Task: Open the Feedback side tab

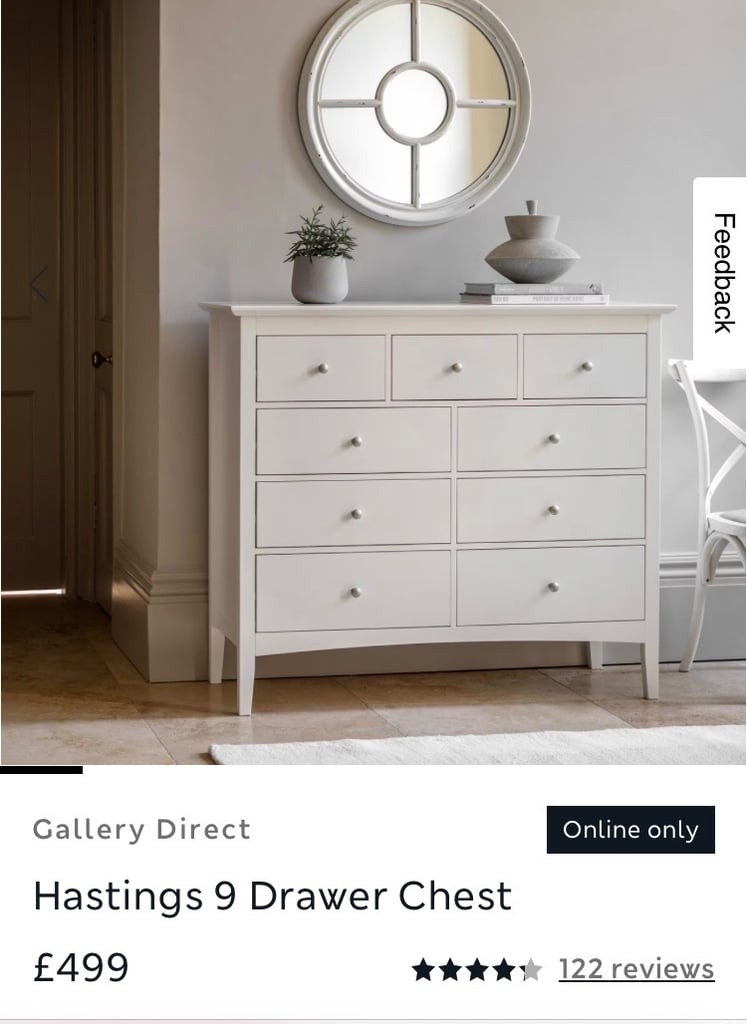Action: point(722,272)
